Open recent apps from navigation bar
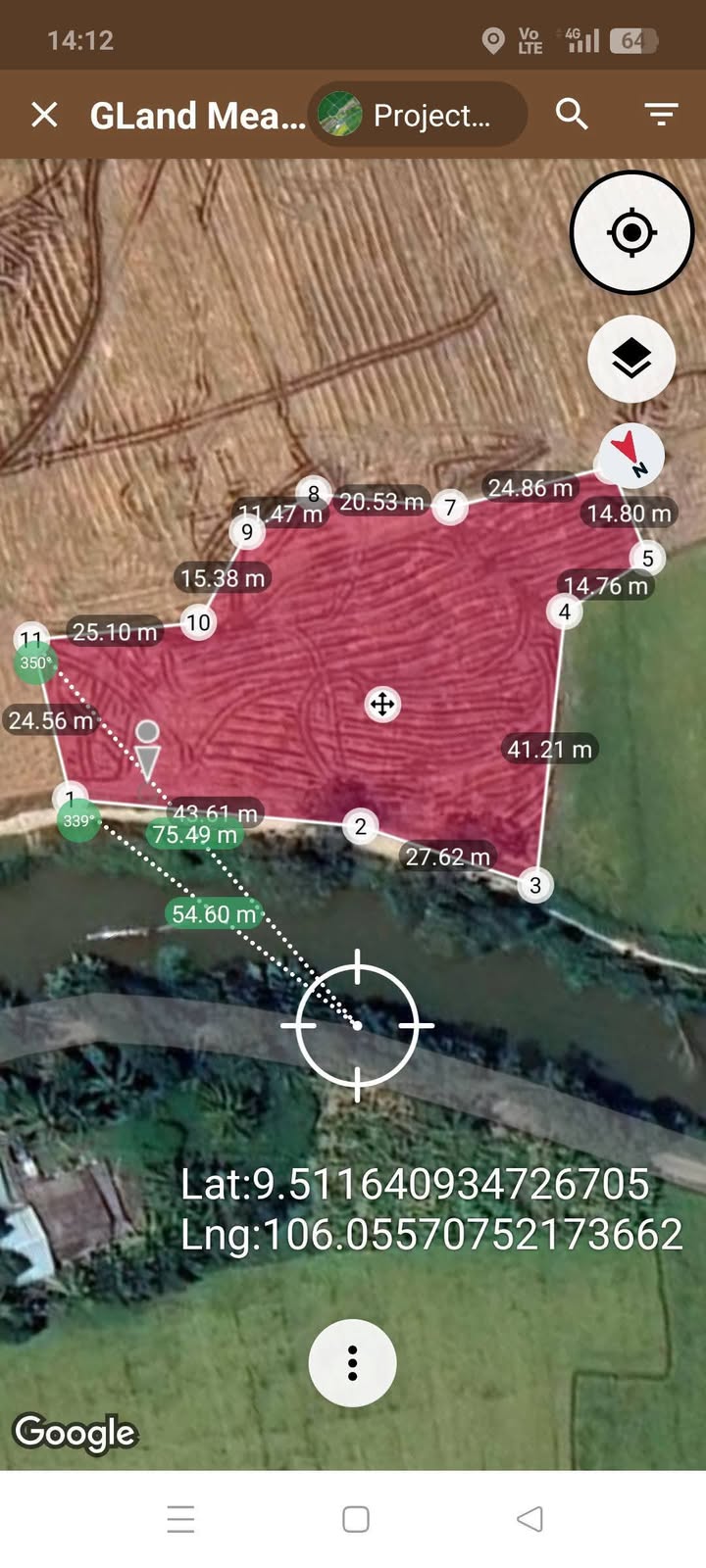Image resolution: width=706 pixels, height=1568 pixels. [x=180, y=1519]
